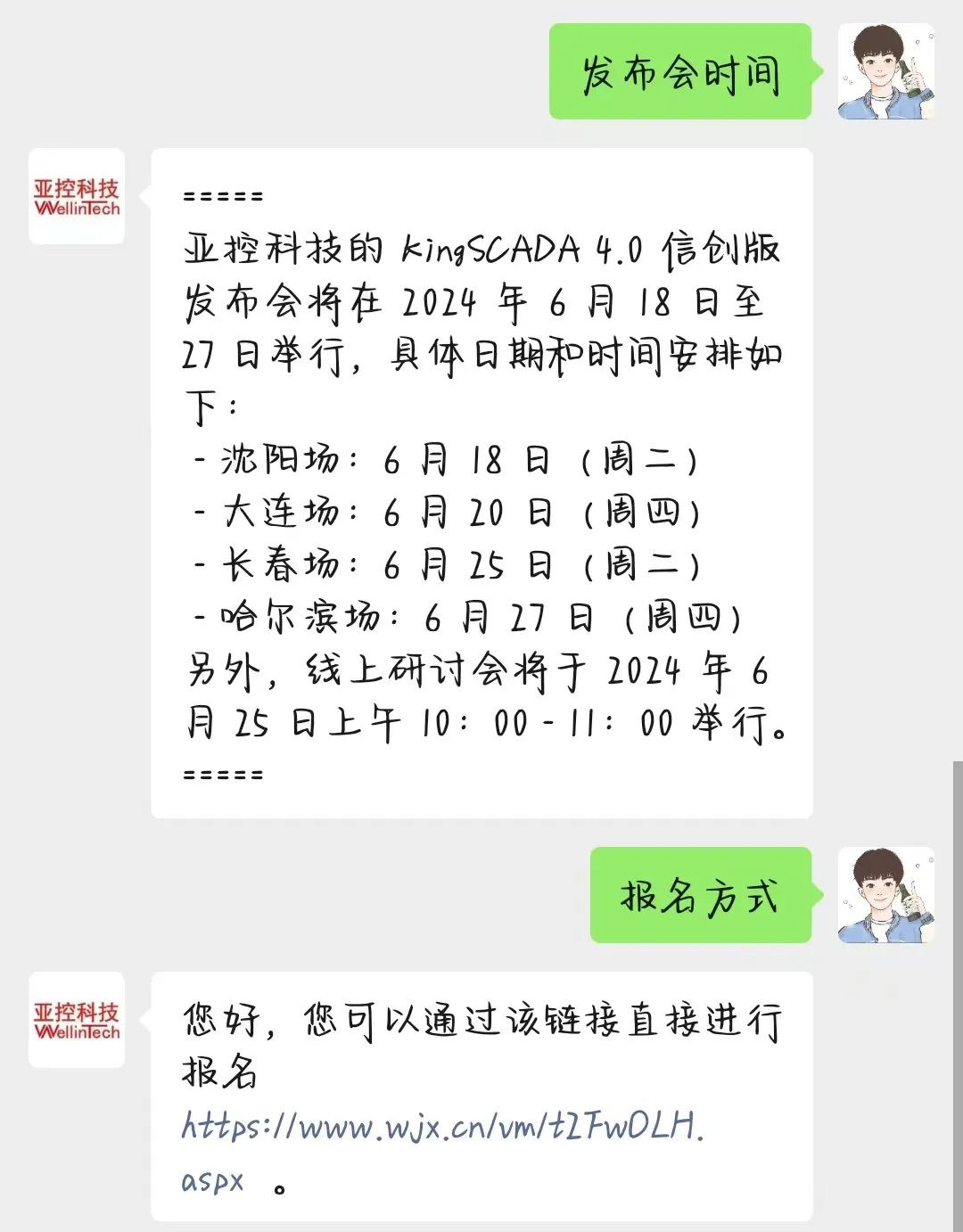963x1232 pixels.
Task: Tap the sender avatar beside 报名方式 message
Action: [885, 895]
